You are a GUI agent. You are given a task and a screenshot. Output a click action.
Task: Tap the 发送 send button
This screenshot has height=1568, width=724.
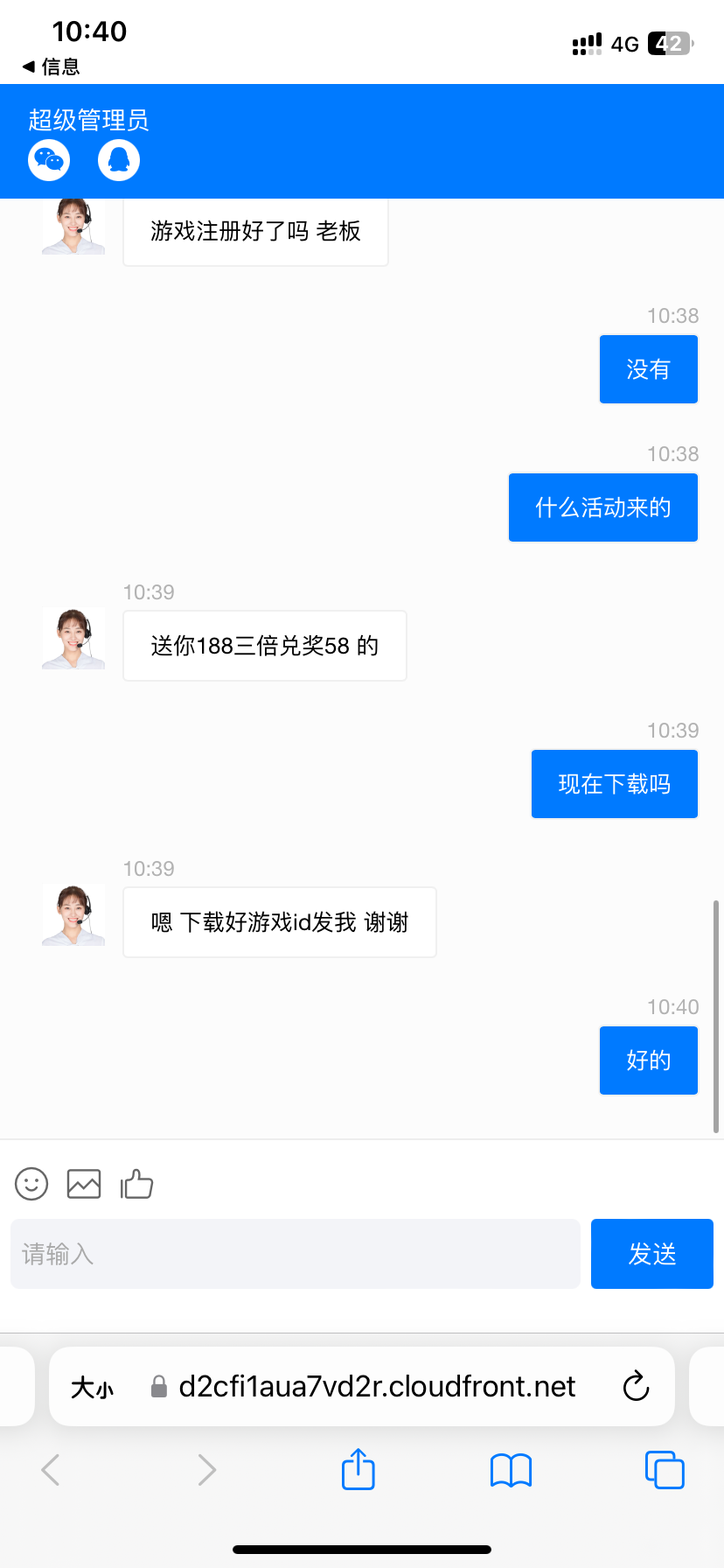[x=652, y=1254]
